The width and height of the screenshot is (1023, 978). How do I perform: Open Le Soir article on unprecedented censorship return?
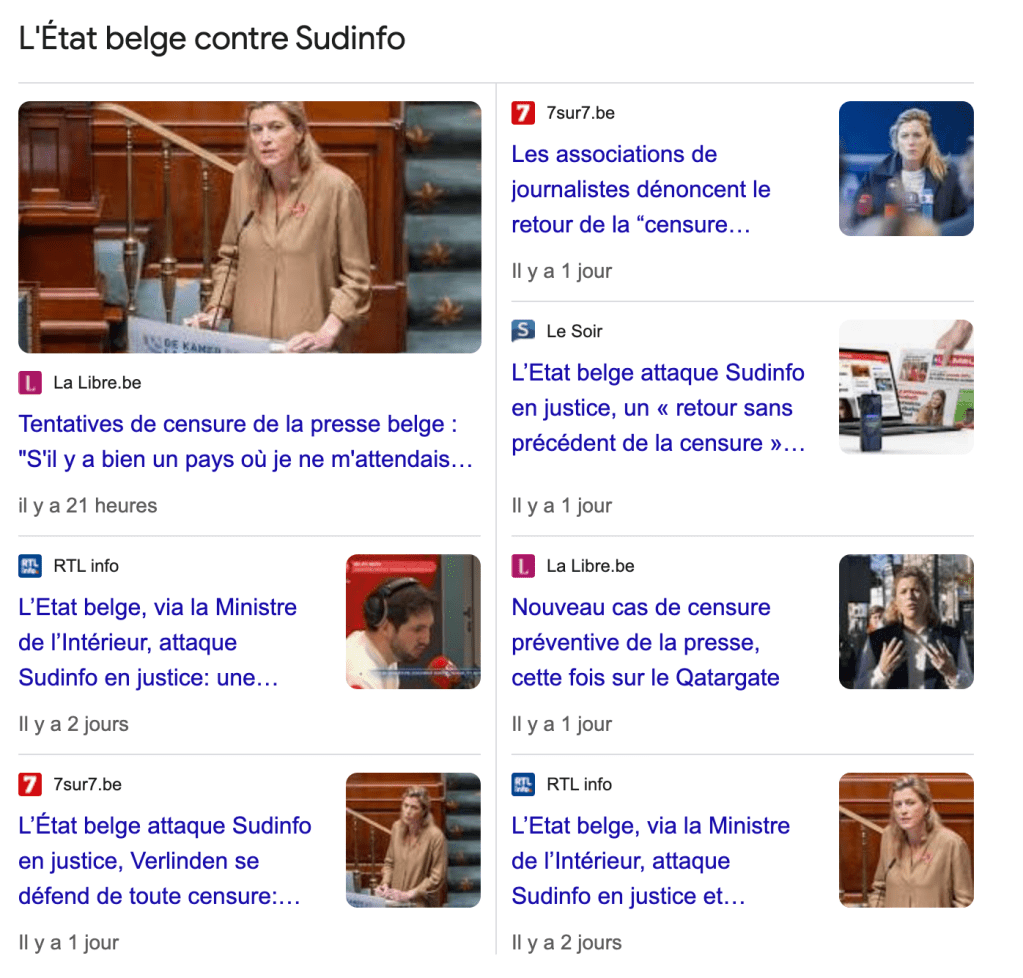(x=658, y=408)
